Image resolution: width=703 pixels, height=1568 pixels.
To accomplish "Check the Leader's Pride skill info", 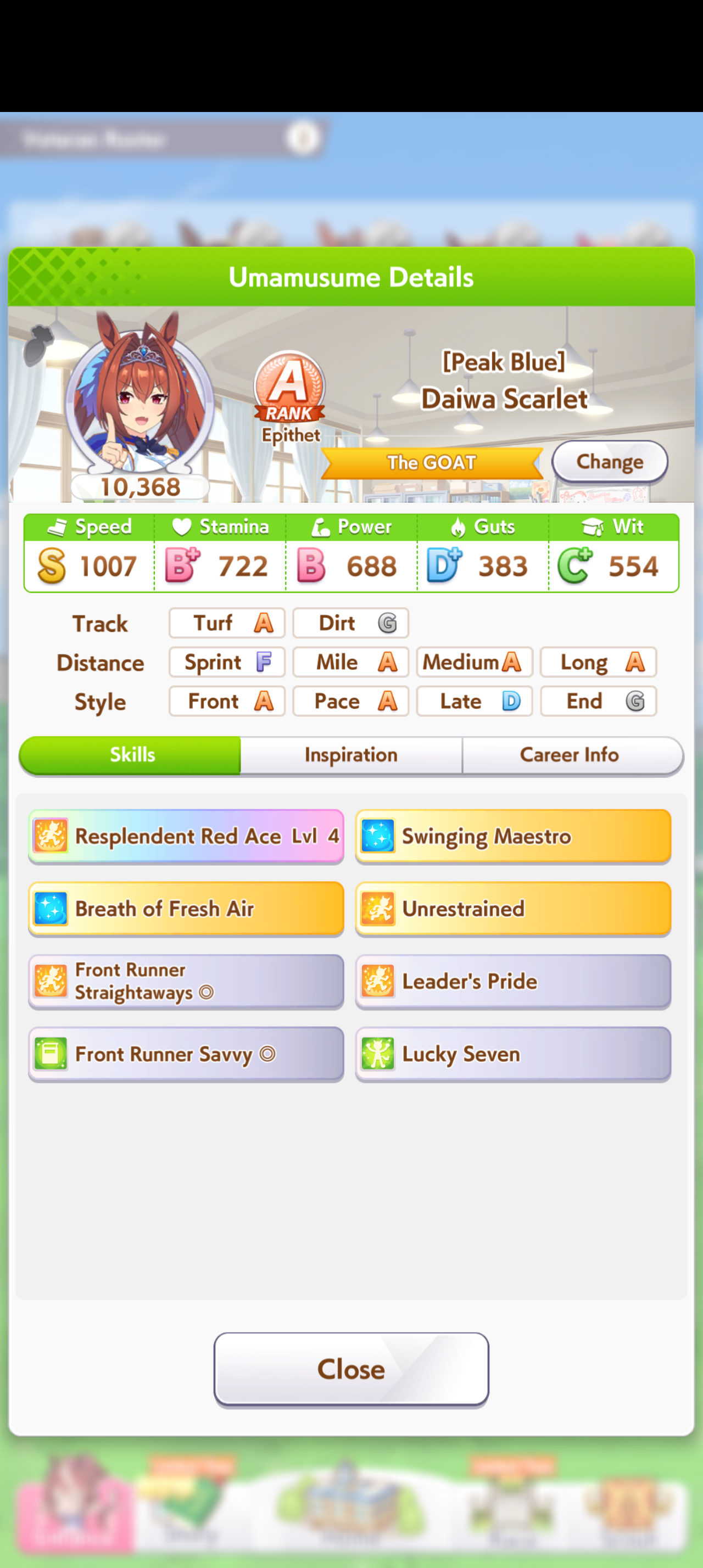I will pos(513,981).
